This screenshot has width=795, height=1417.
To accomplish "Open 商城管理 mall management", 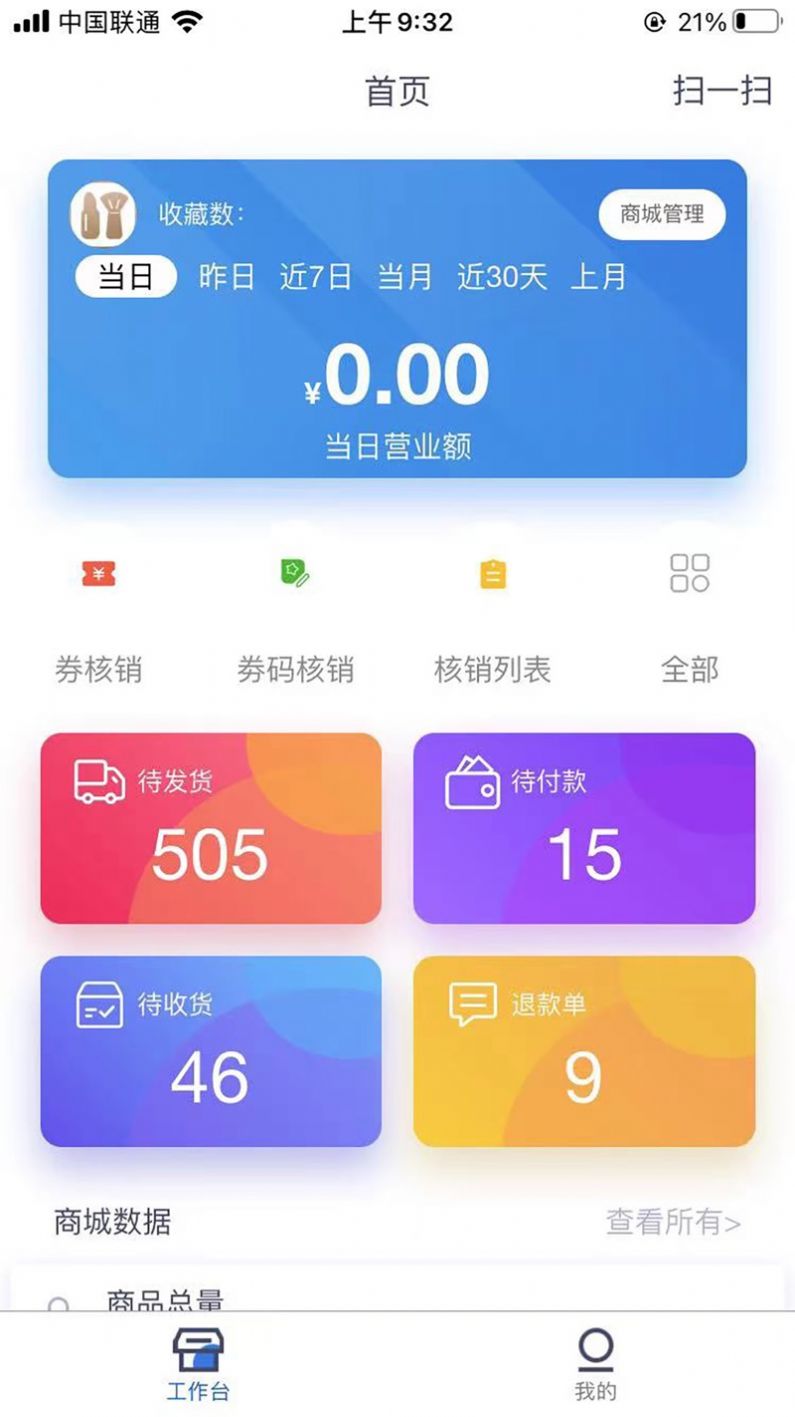I will click(662, 215).
